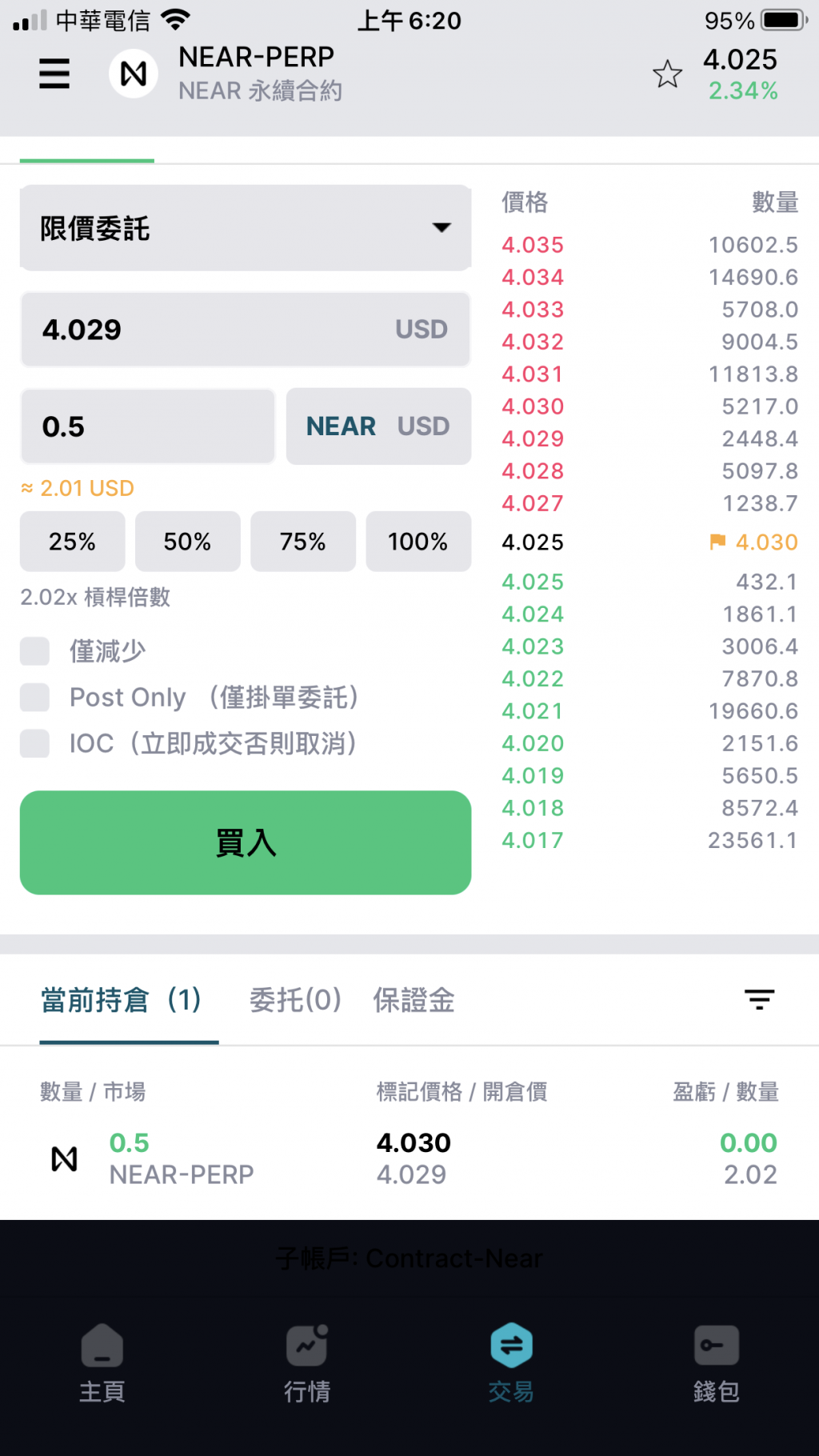Open the positions filter icon
819x1456 pixels.
759,999
